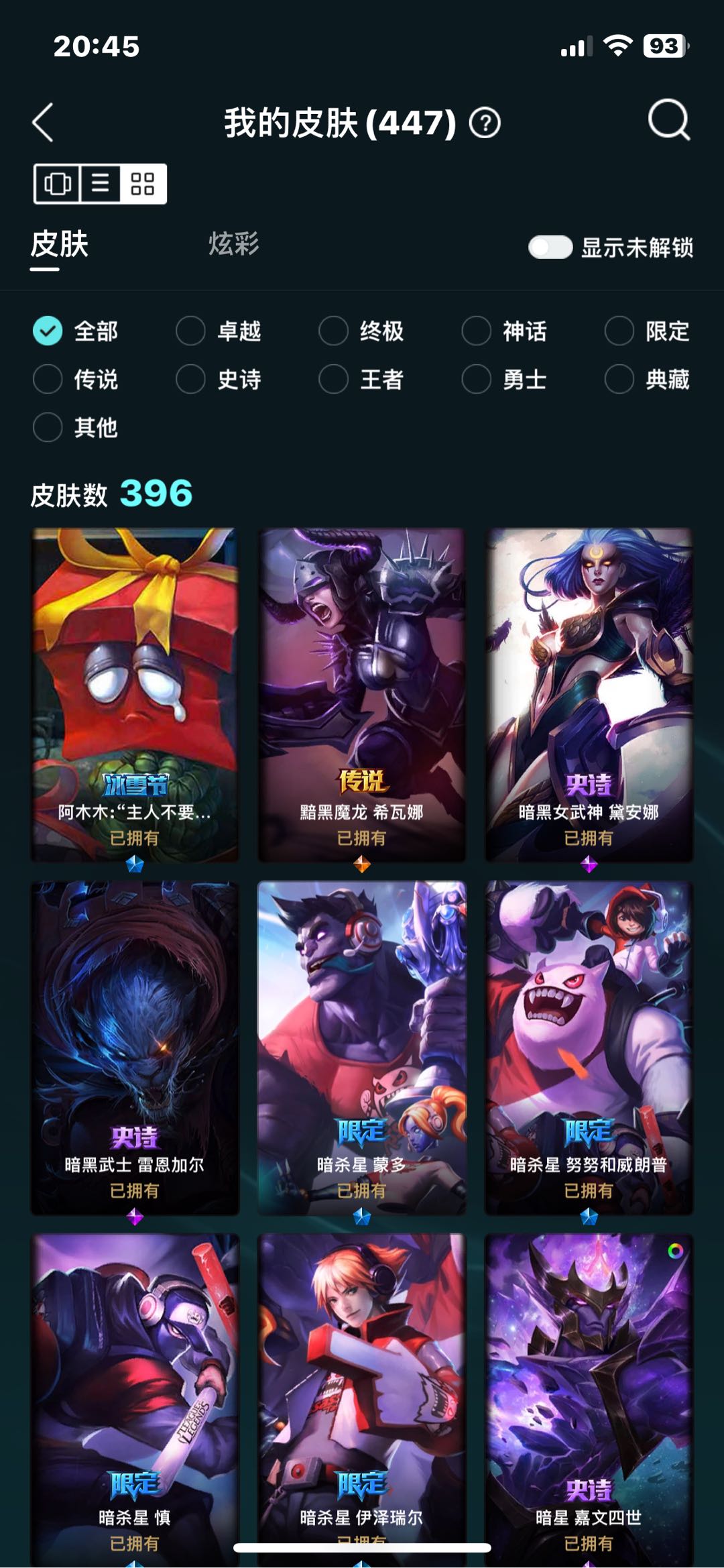Switch to the 炫彩 tab
Image resolution: width=724 pixels, height=1568 pixels.
click(233, 243)
